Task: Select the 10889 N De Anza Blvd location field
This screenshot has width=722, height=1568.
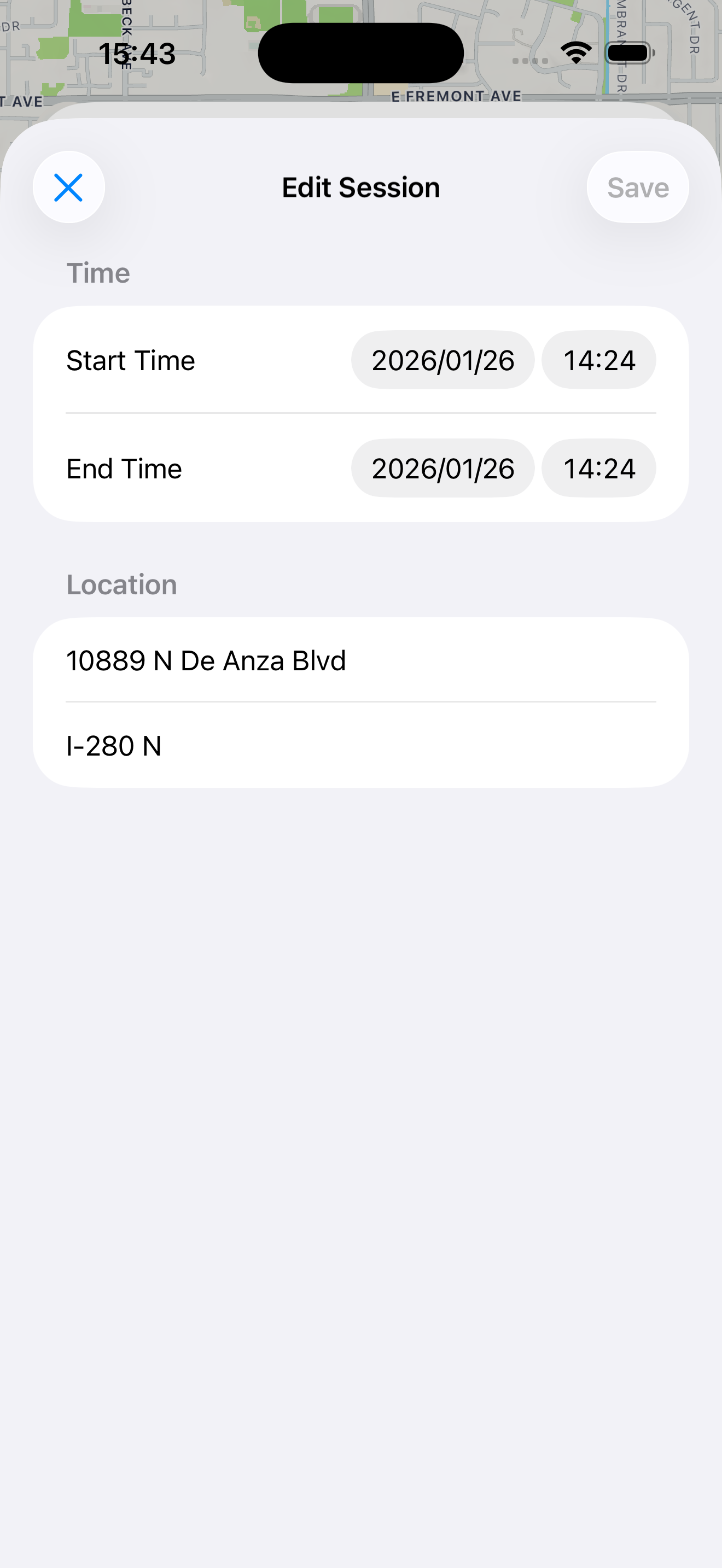Action: click(x=206, y=660)
